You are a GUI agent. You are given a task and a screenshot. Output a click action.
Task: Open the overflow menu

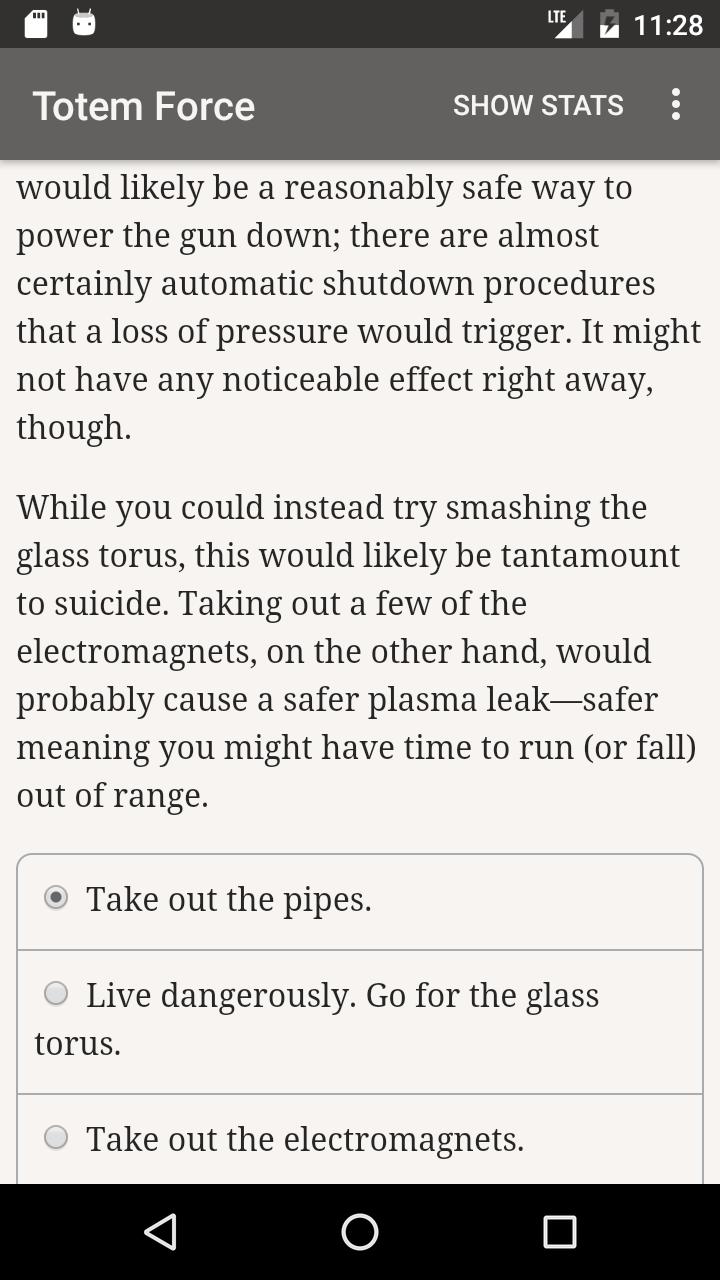[676, 105]
